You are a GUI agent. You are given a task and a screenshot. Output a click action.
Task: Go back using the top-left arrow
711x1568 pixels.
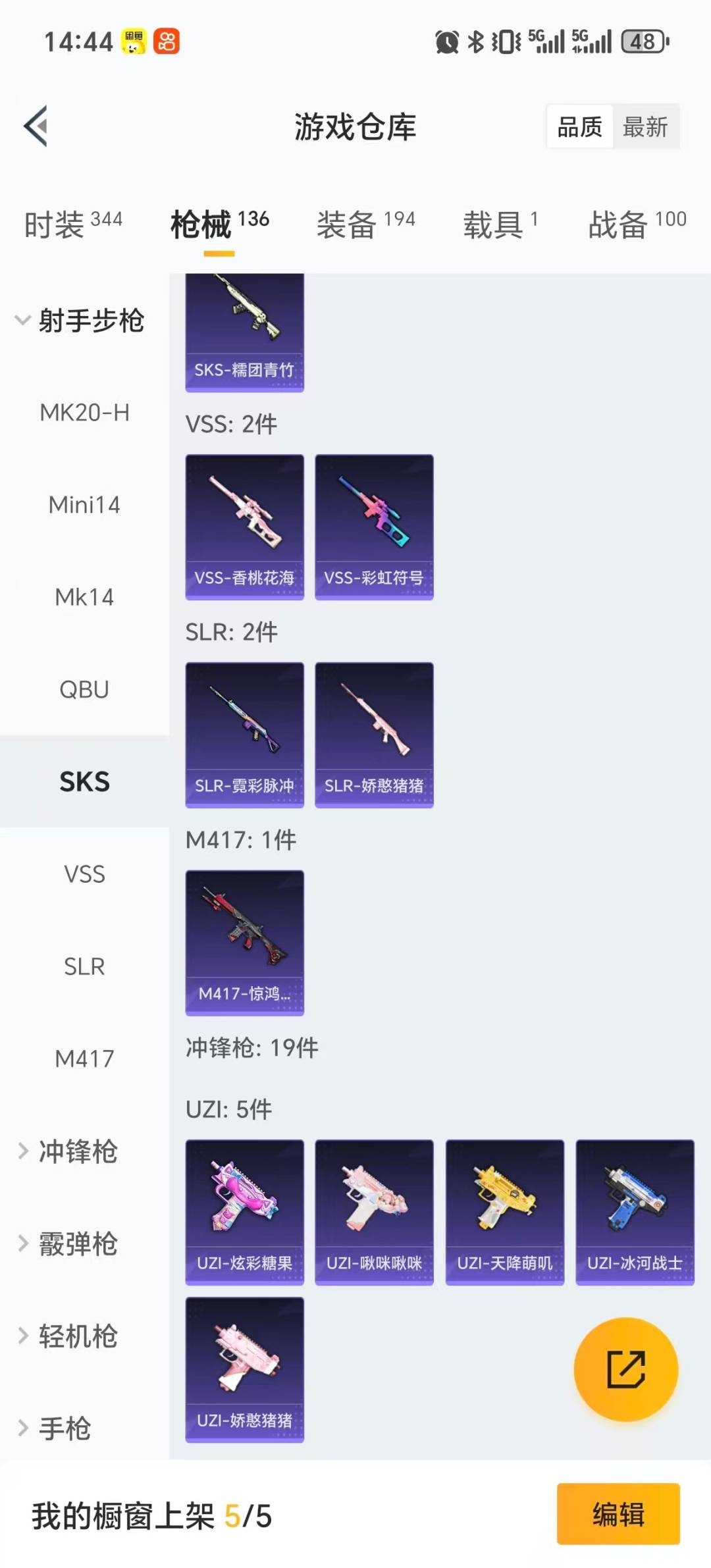click(36, 126)
